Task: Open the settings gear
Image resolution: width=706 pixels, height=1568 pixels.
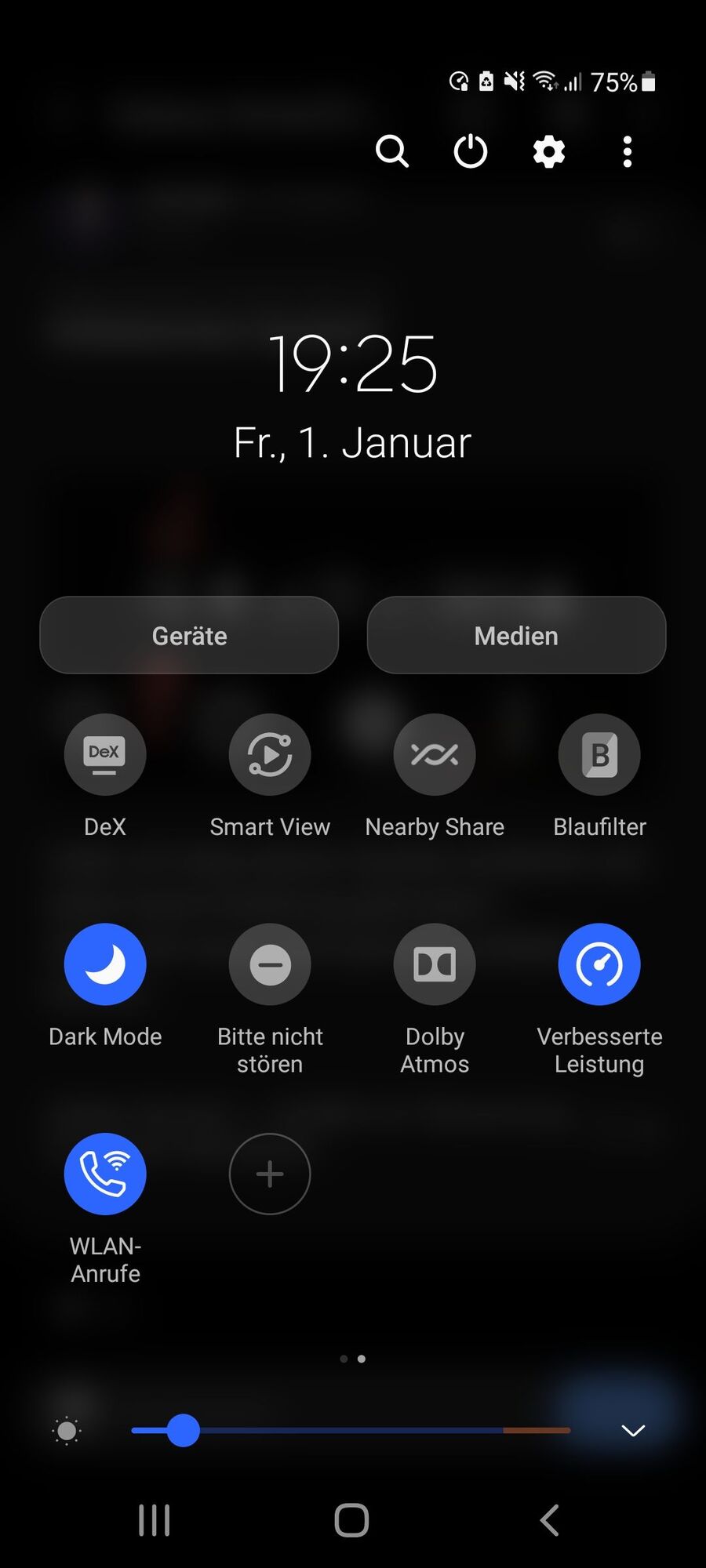Action: coord(549,151)
